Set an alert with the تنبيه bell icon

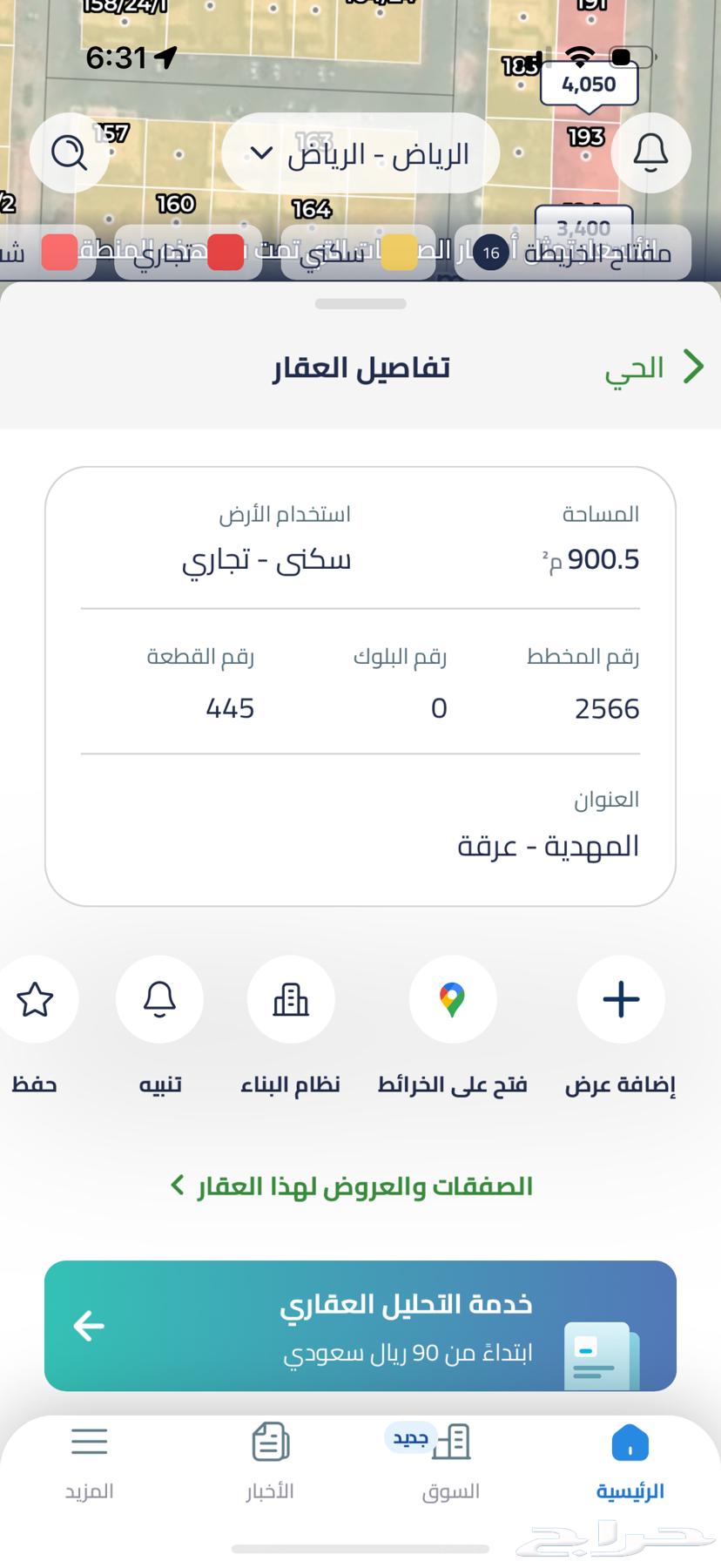click(159, 1000)
